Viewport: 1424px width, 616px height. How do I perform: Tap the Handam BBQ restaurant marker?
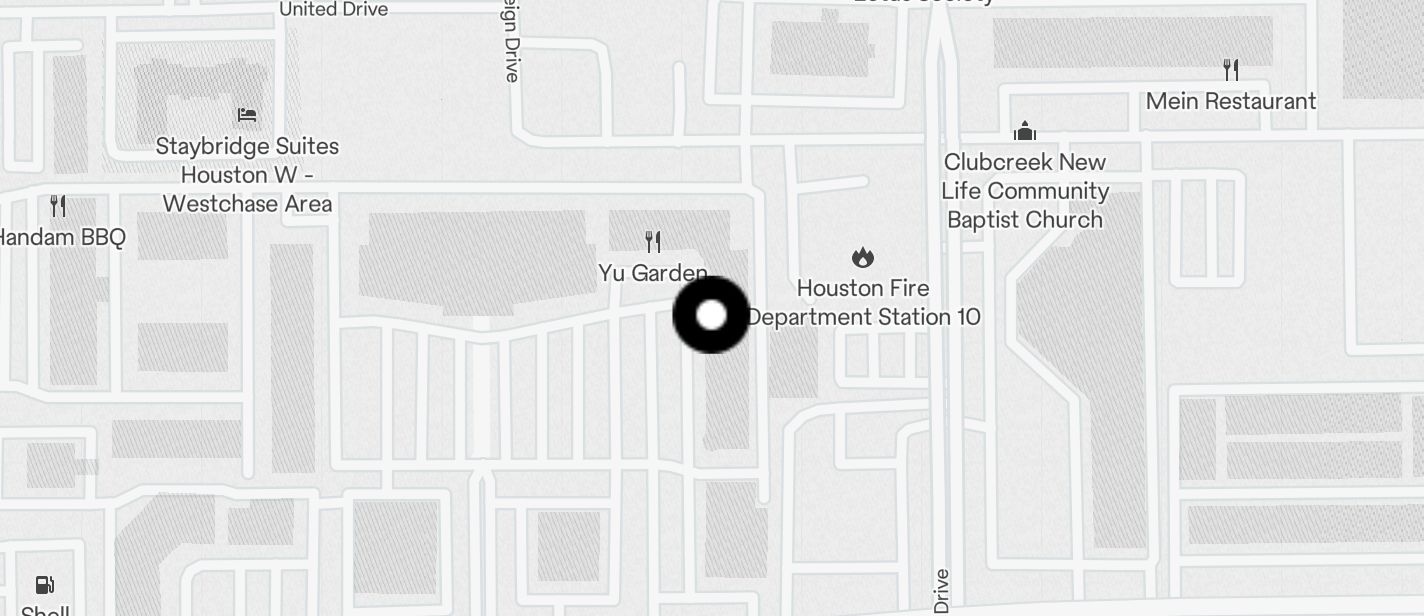(58, 207)
